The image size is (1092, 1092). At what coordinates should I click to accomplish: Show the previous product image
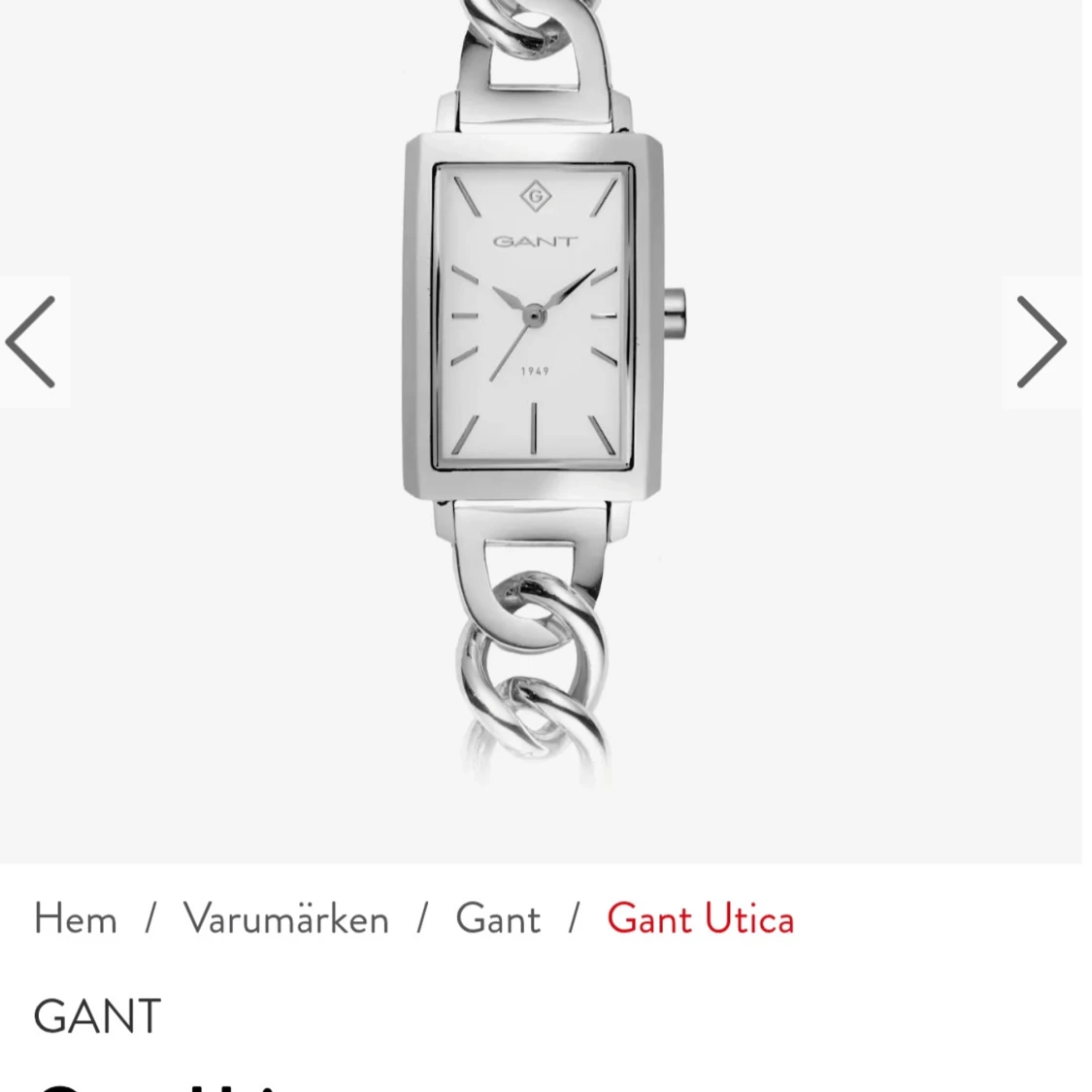(33, 342)
